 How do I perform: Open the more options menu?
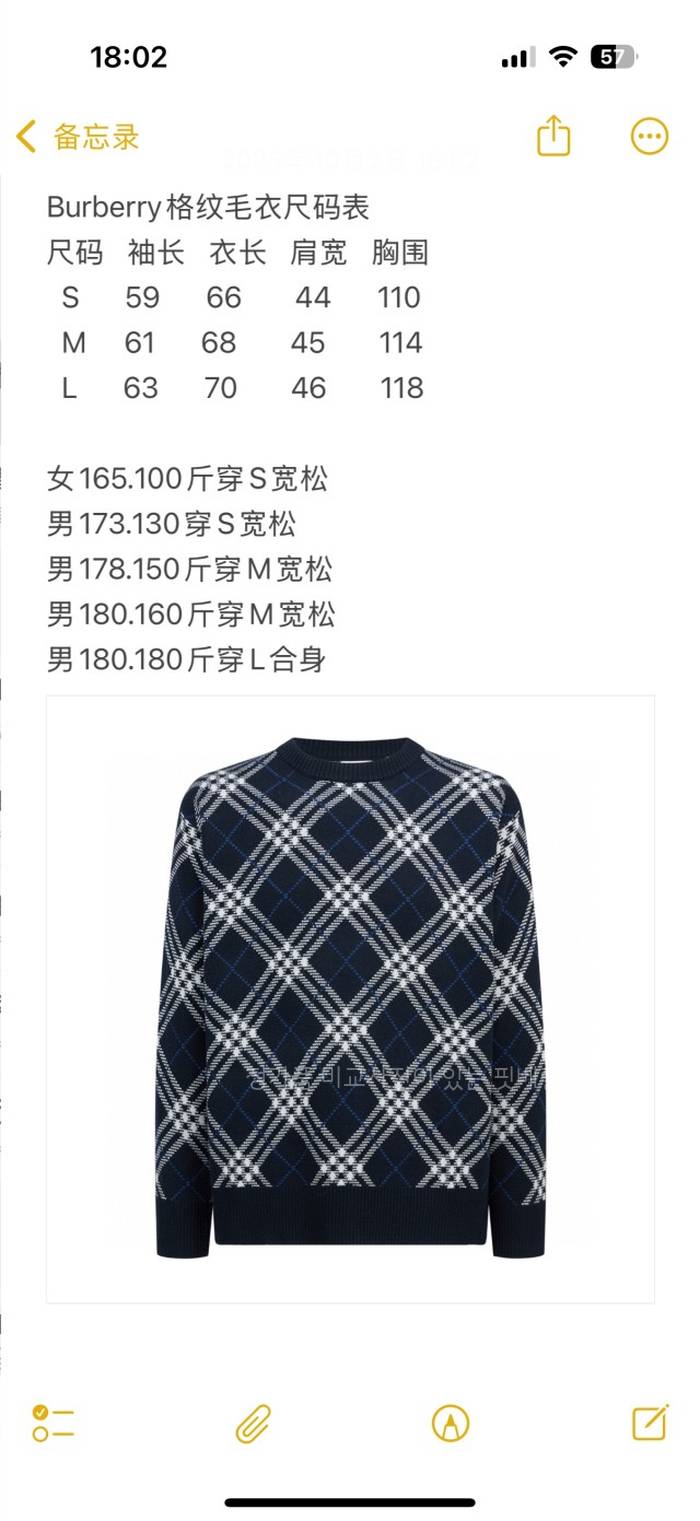coord(649,136)
